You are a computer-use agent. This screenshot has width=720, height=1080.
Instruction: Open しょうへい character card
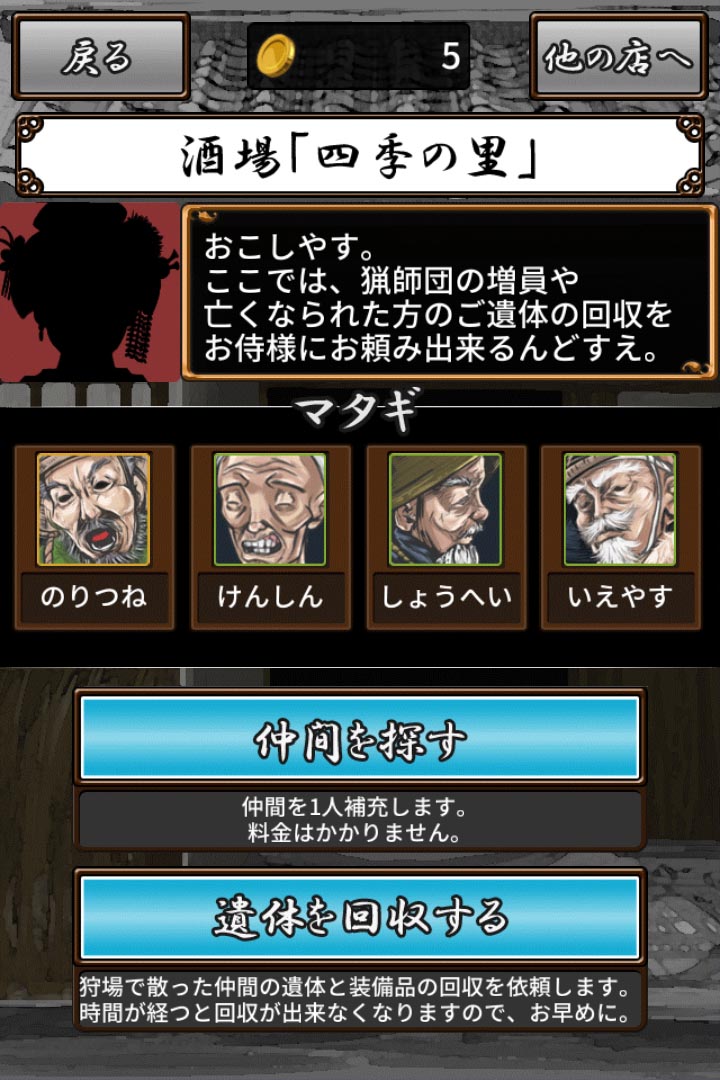pyautogui.click(x=446, y=538)
